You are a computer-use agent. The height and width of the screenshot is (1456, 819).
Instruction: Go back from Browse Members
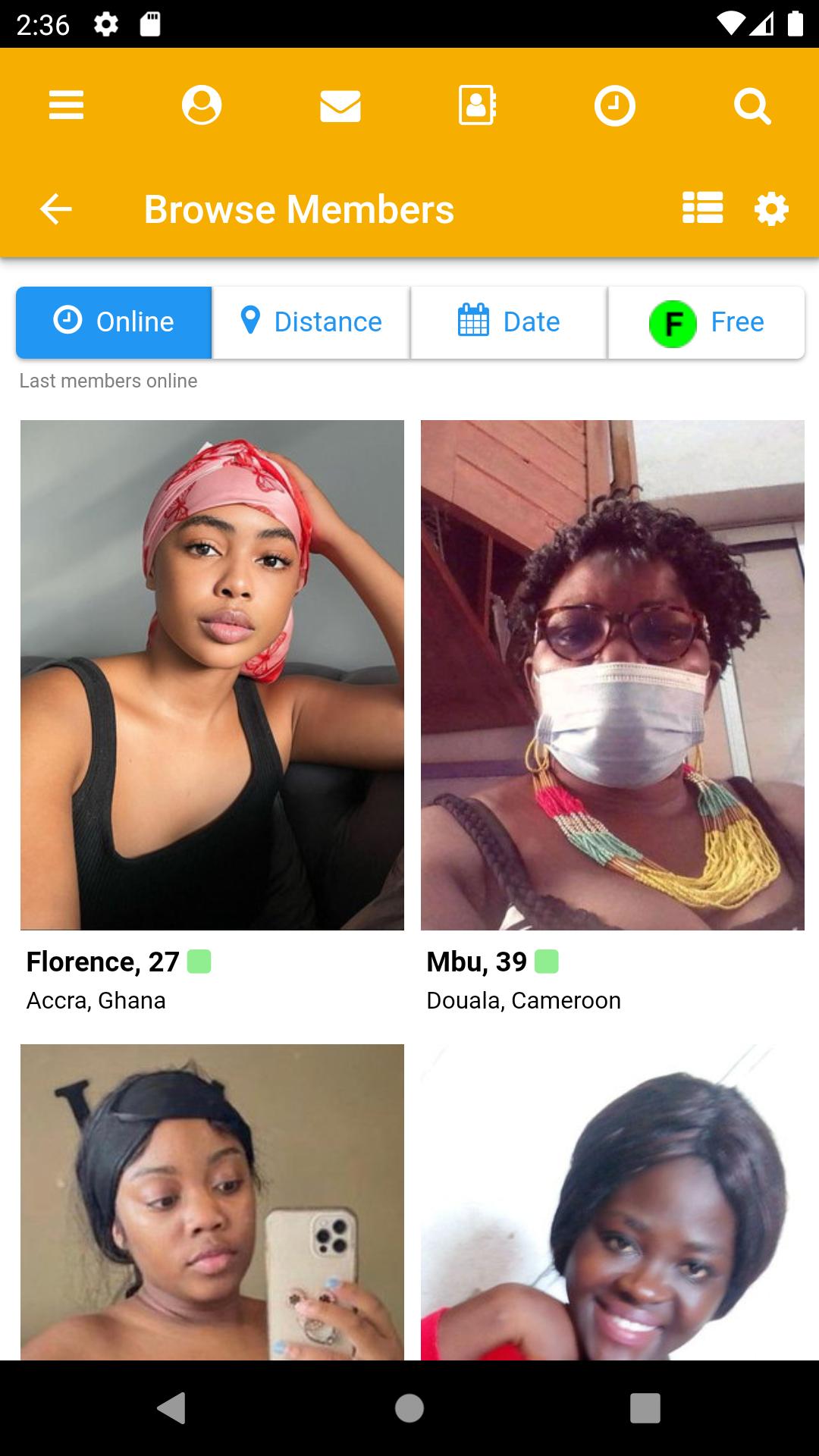(56, 209)
